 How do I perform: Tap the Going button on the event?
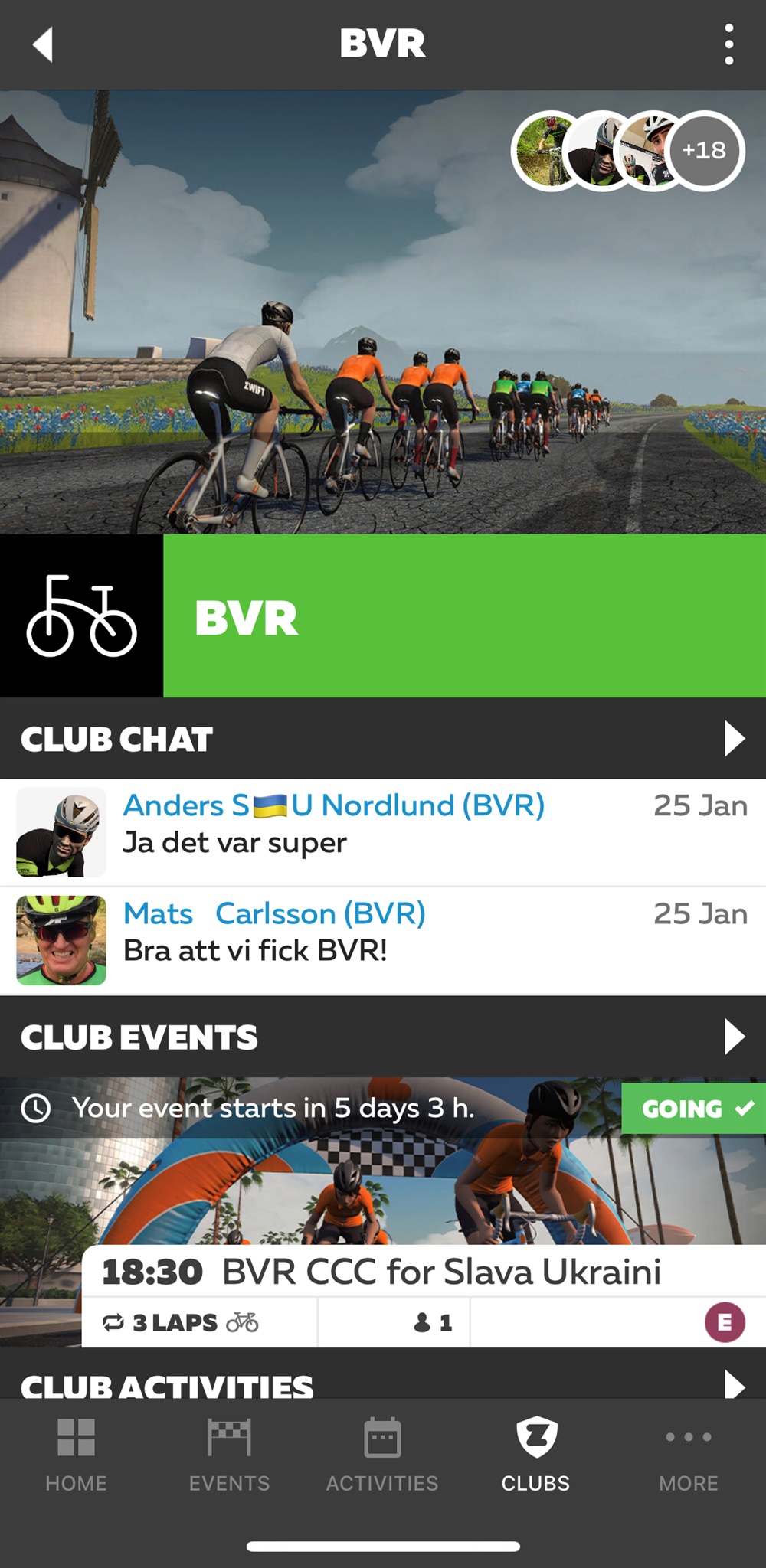coord(694,1108)
